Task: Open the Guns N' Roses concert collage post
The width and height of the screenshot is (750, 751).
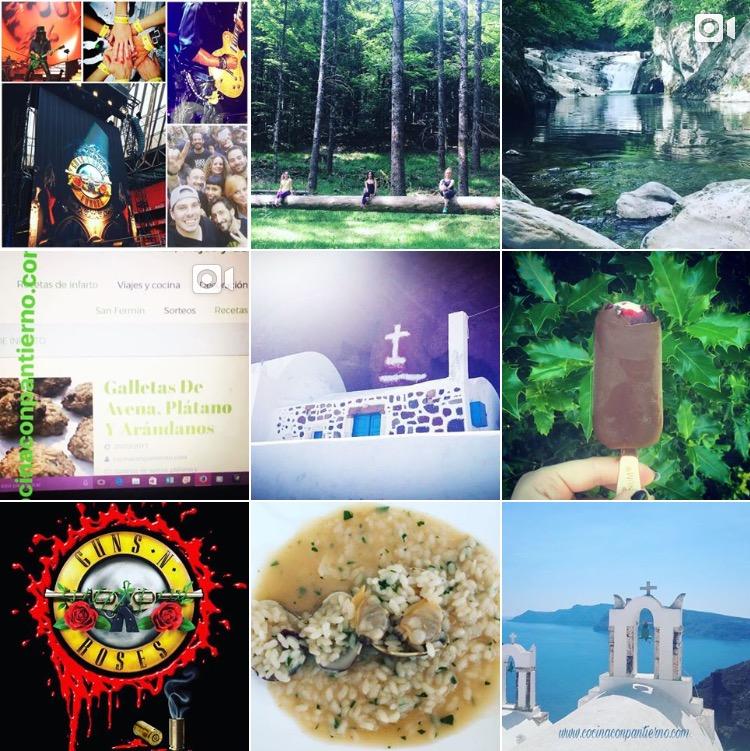Action: (124, 124)
